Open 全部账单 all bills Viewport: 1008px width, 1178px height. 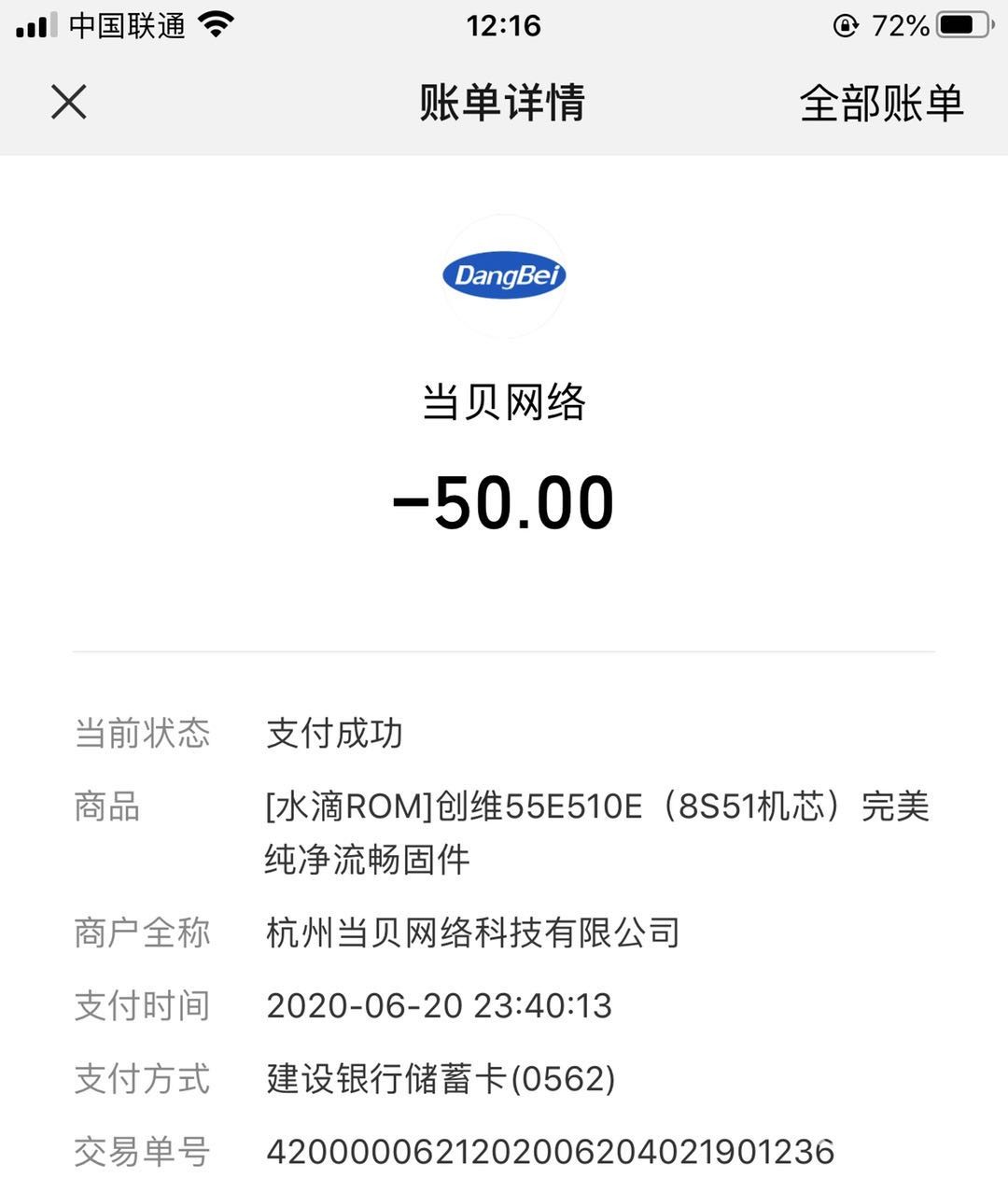pos(881,103)
